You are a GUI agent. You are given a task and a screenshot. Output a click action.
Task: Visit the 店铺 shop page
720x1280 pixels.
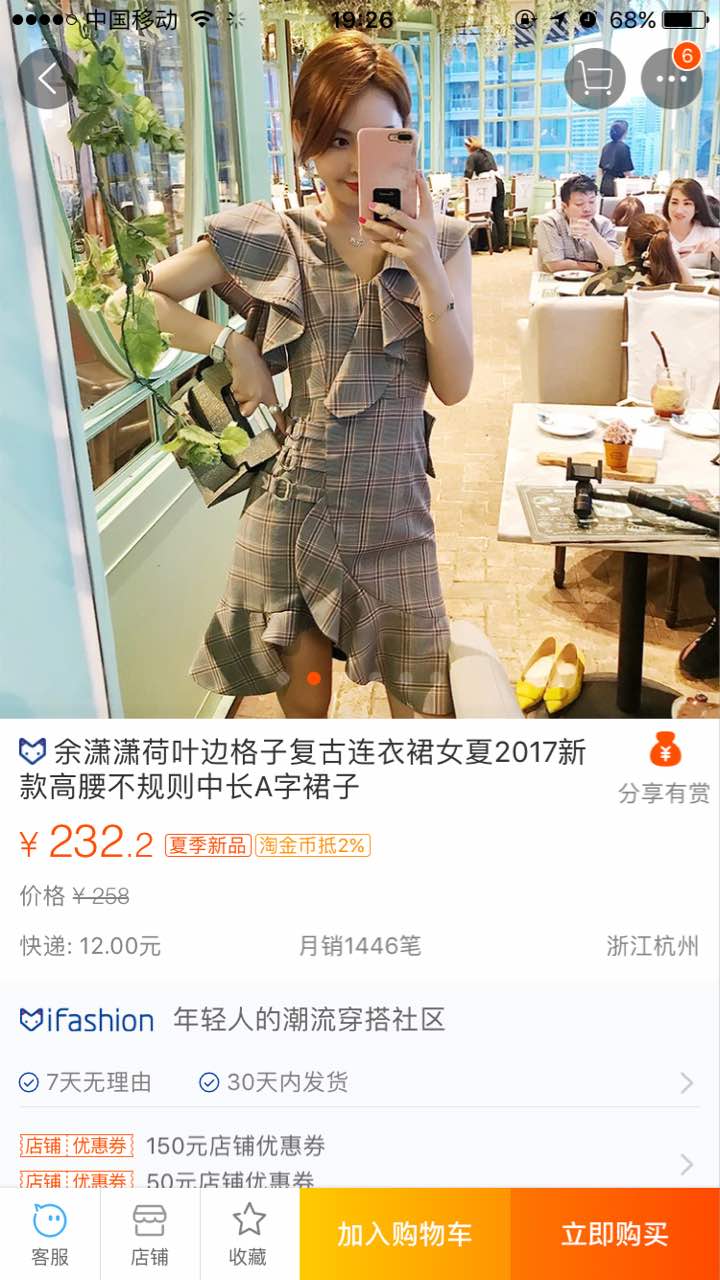(150, 1234)
